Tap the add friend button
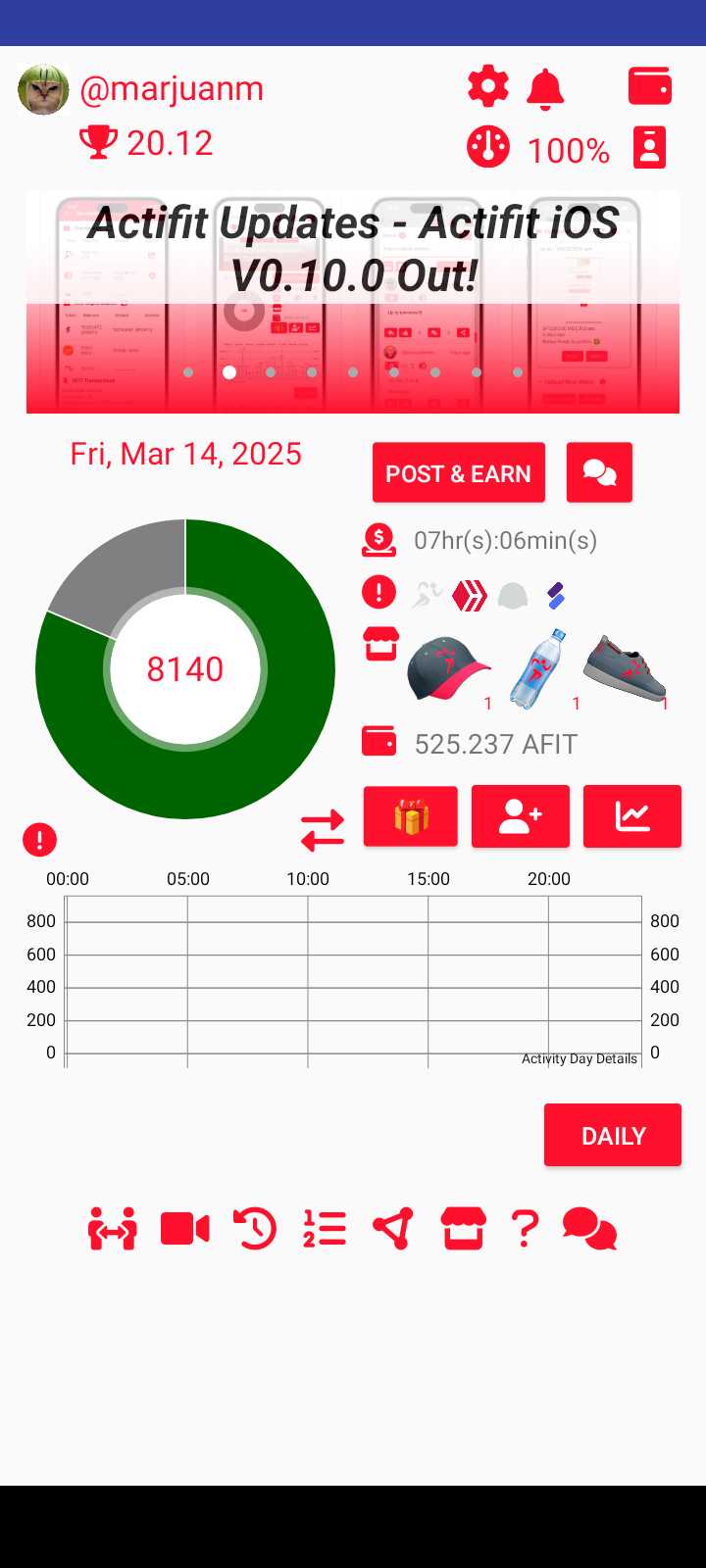This screenshot has height=1568, width=706. [x=520, y=816]
